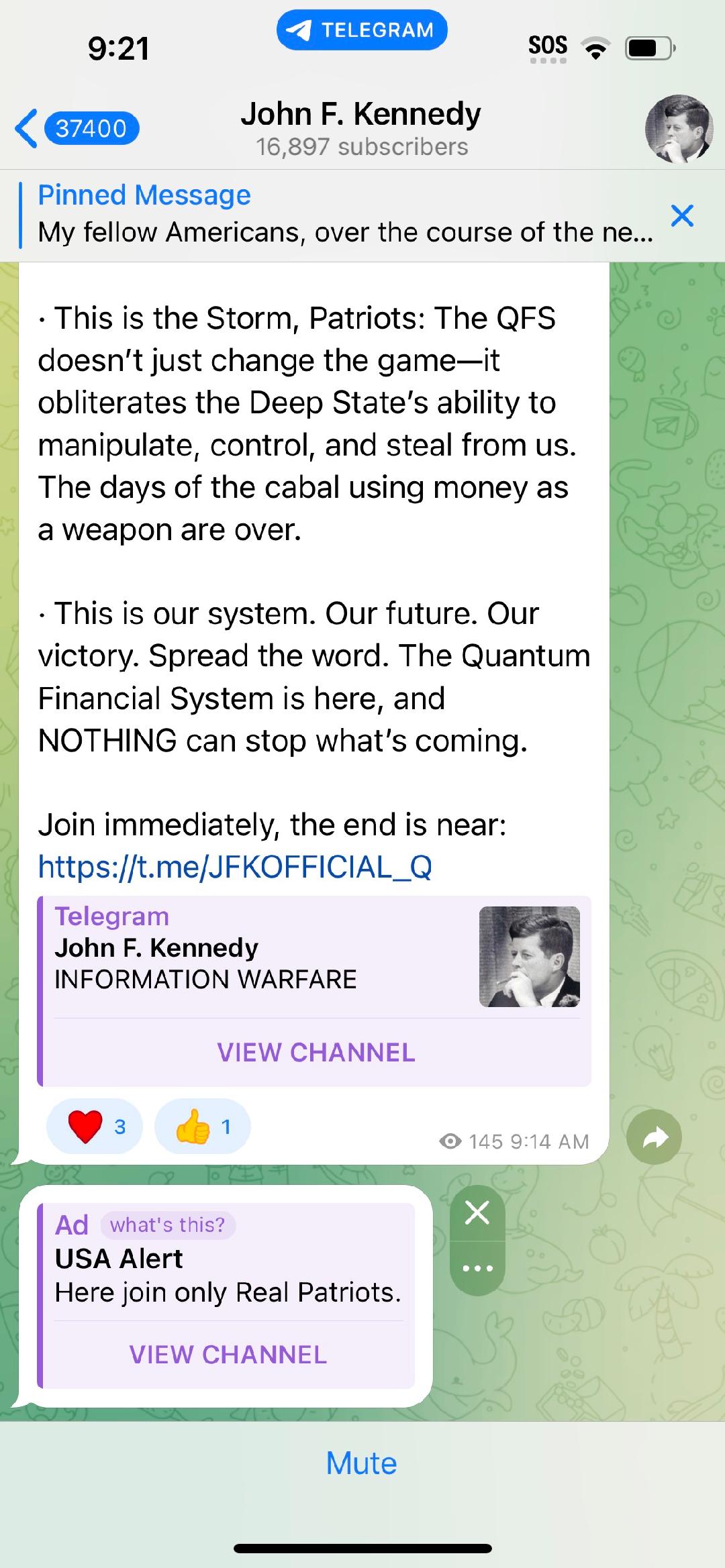View the USA Alert ad channel

click(228, 1355)
